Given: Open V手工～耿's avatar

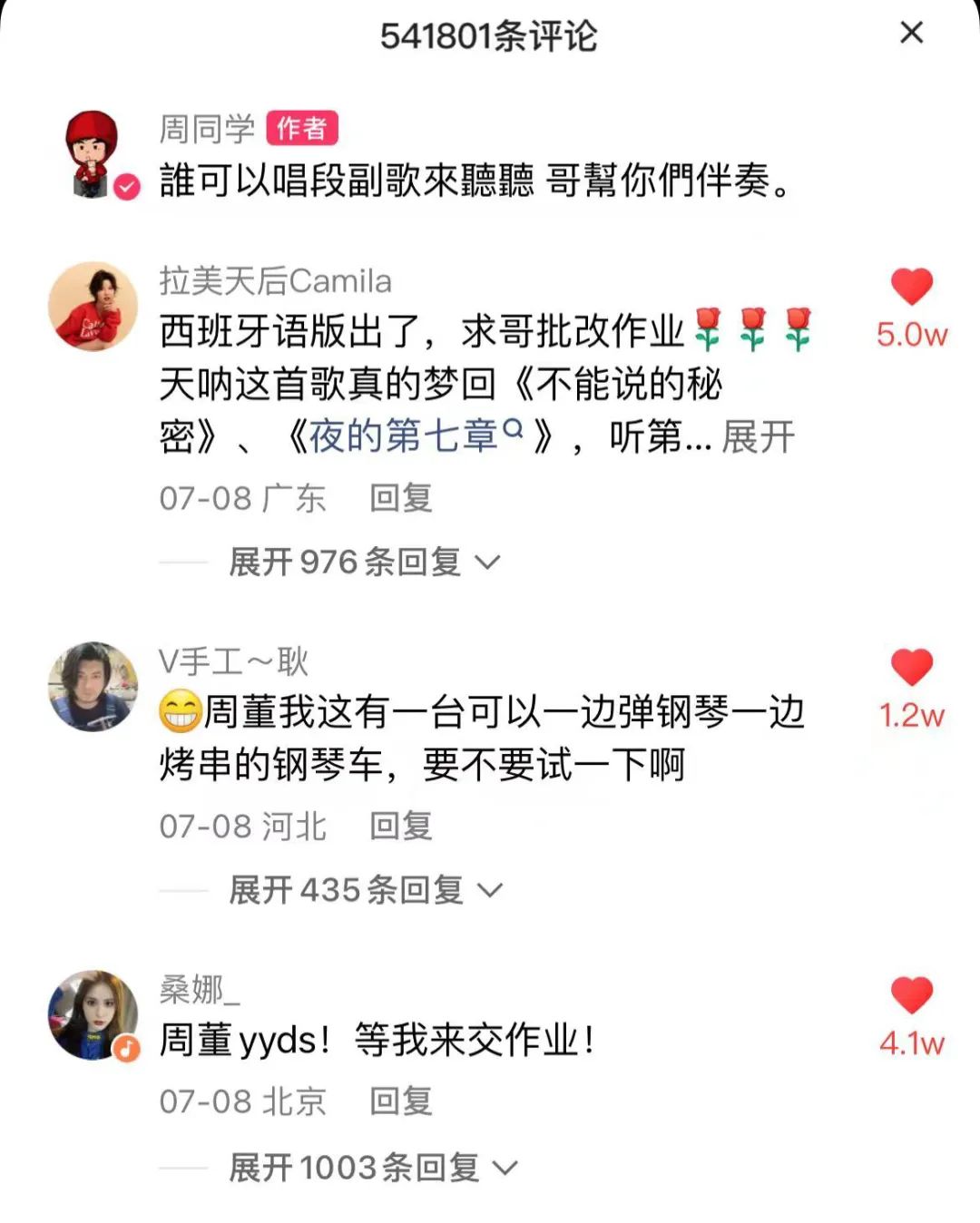Looking at the screenshot, I should click(x=93, y=687).
